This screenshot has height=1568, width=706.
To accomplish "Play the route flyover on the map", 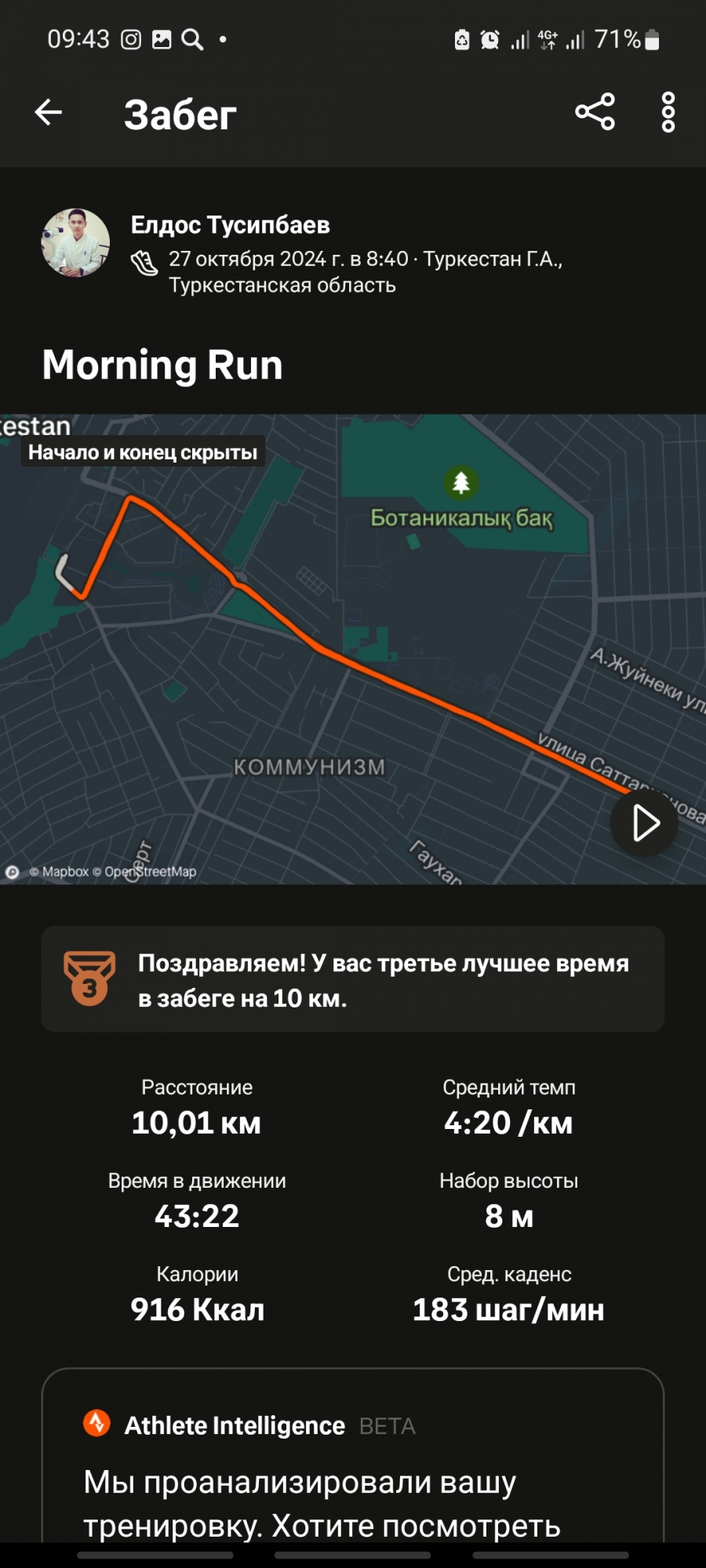I will point(644,822).
